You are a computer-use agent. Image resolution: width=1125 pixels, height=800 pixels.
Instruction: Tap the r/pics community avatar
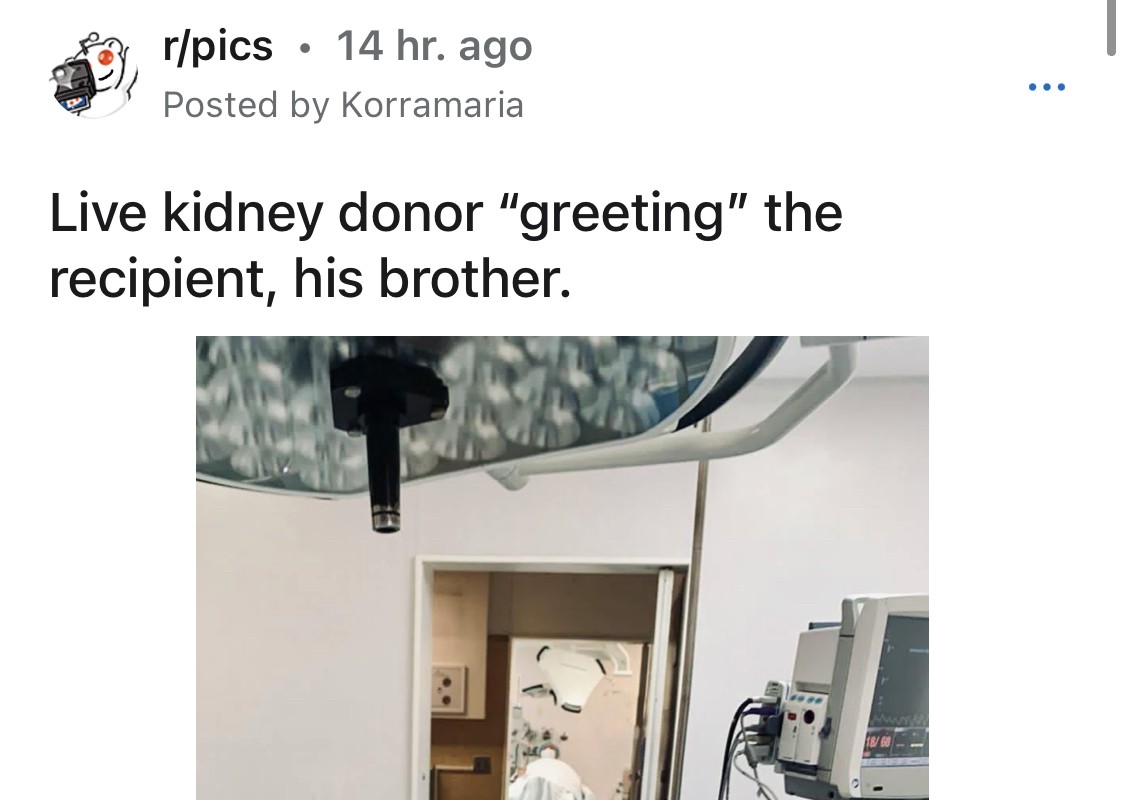pyautogui.click(x=94, y=76)
